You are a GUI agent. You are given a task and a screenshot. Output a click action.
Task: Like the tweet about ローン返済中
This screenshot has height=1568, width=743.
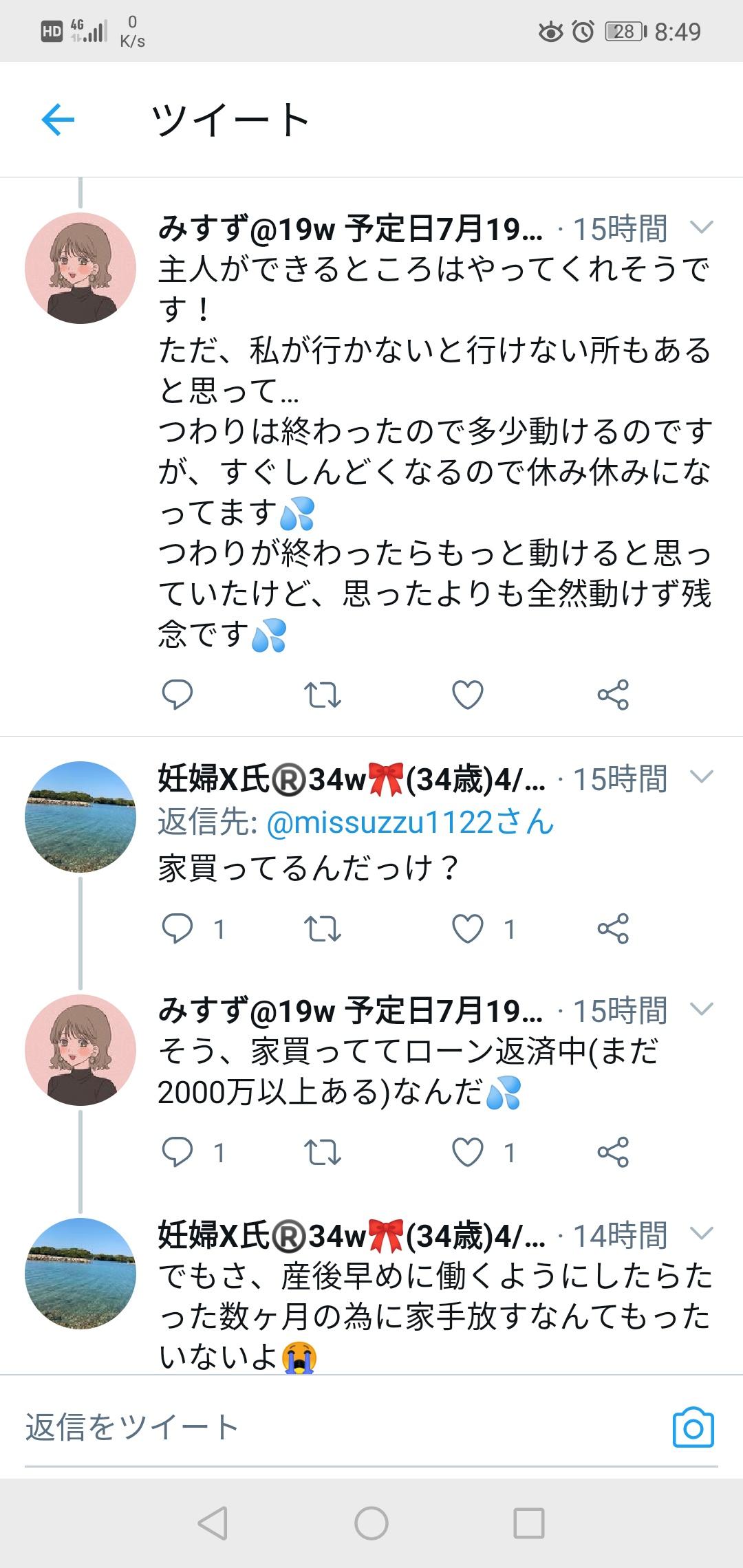[468, 1152]
